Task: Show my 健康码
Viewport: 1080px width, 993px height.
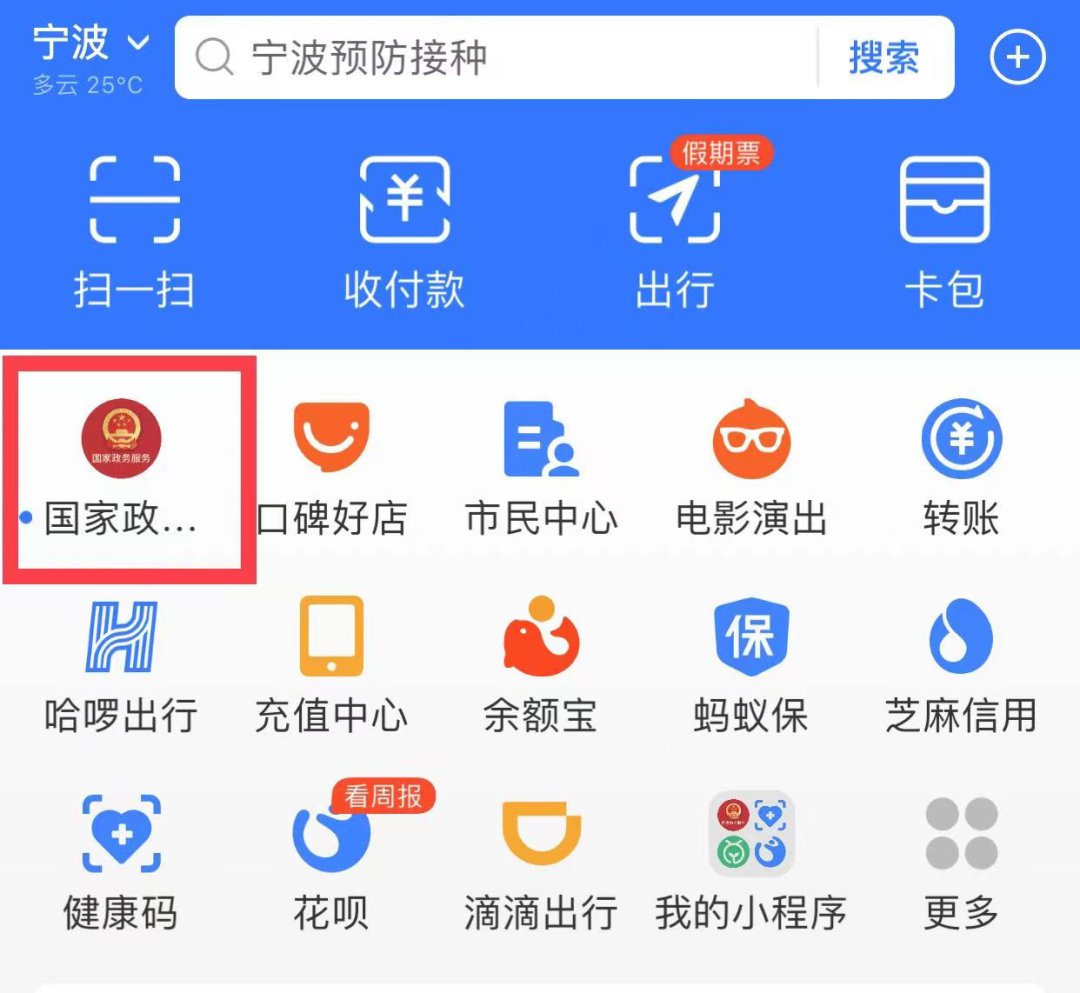Action: pos(121,860)
